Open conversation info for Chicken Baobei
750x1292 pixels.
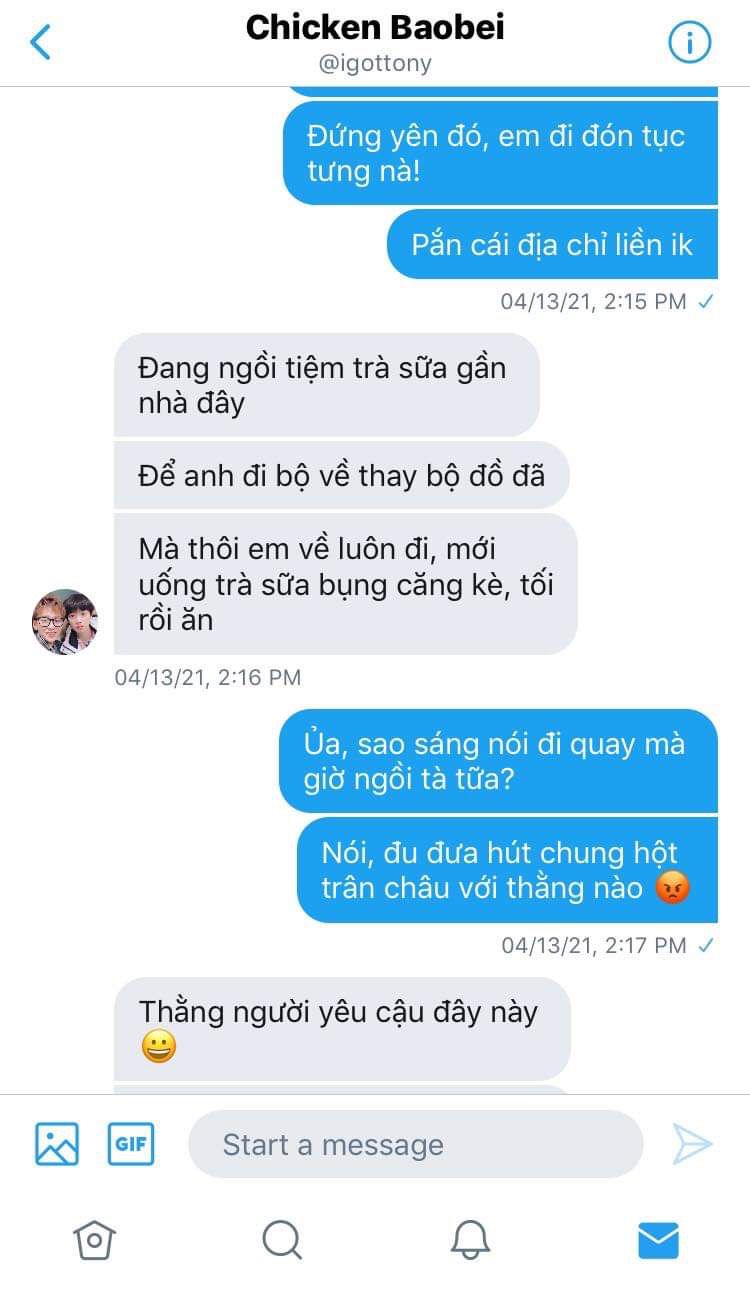[689, 43]
